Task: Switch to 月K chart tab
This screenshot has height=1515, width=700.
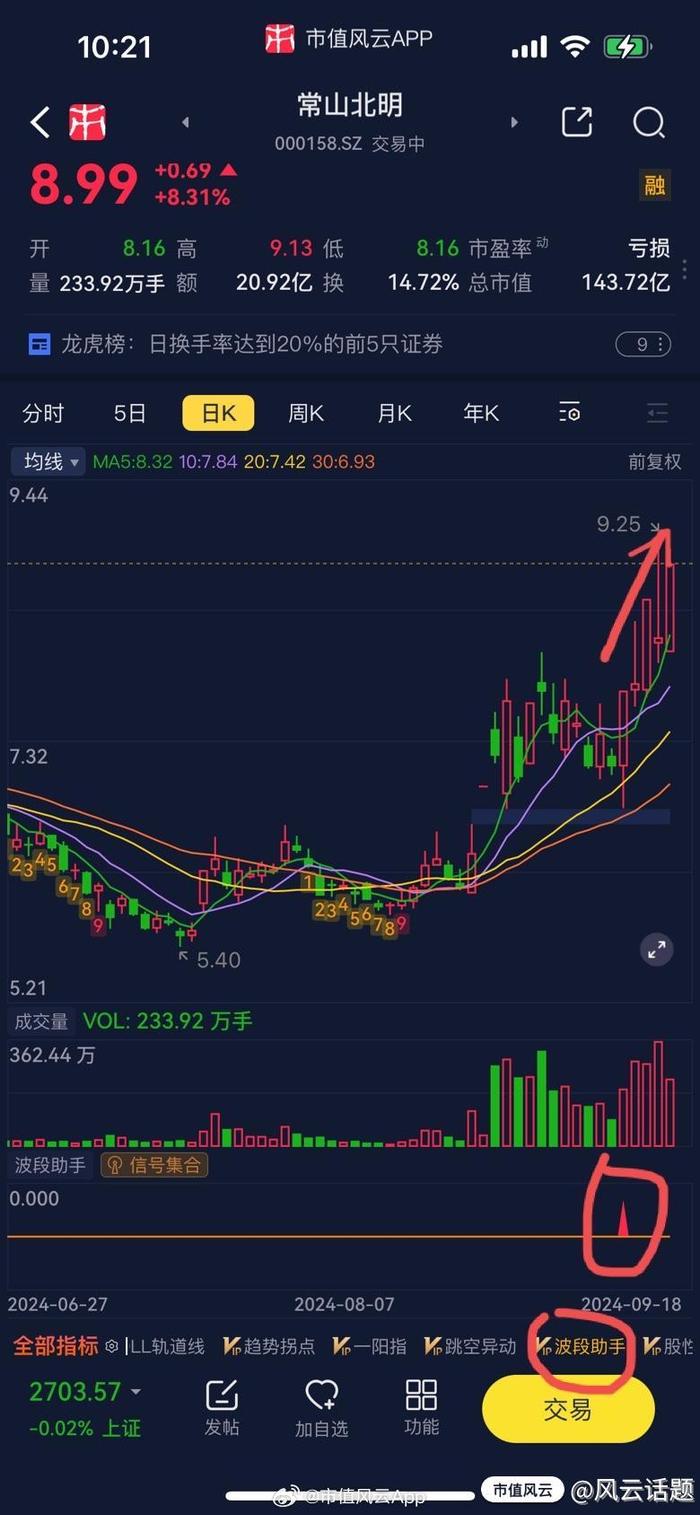Action: click(394, 413)
